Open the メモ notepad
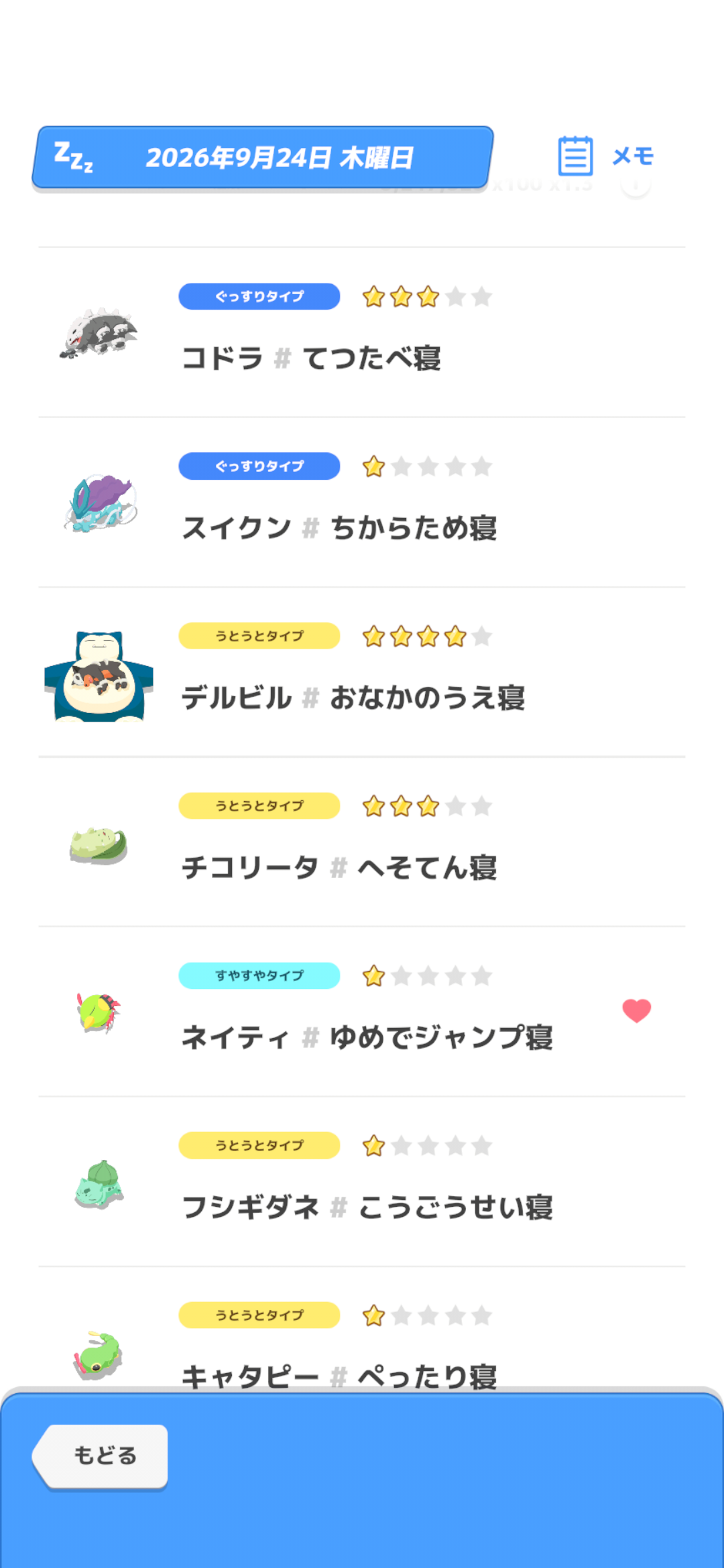The height and width of the screenshot is (1568, 724). 606,156
